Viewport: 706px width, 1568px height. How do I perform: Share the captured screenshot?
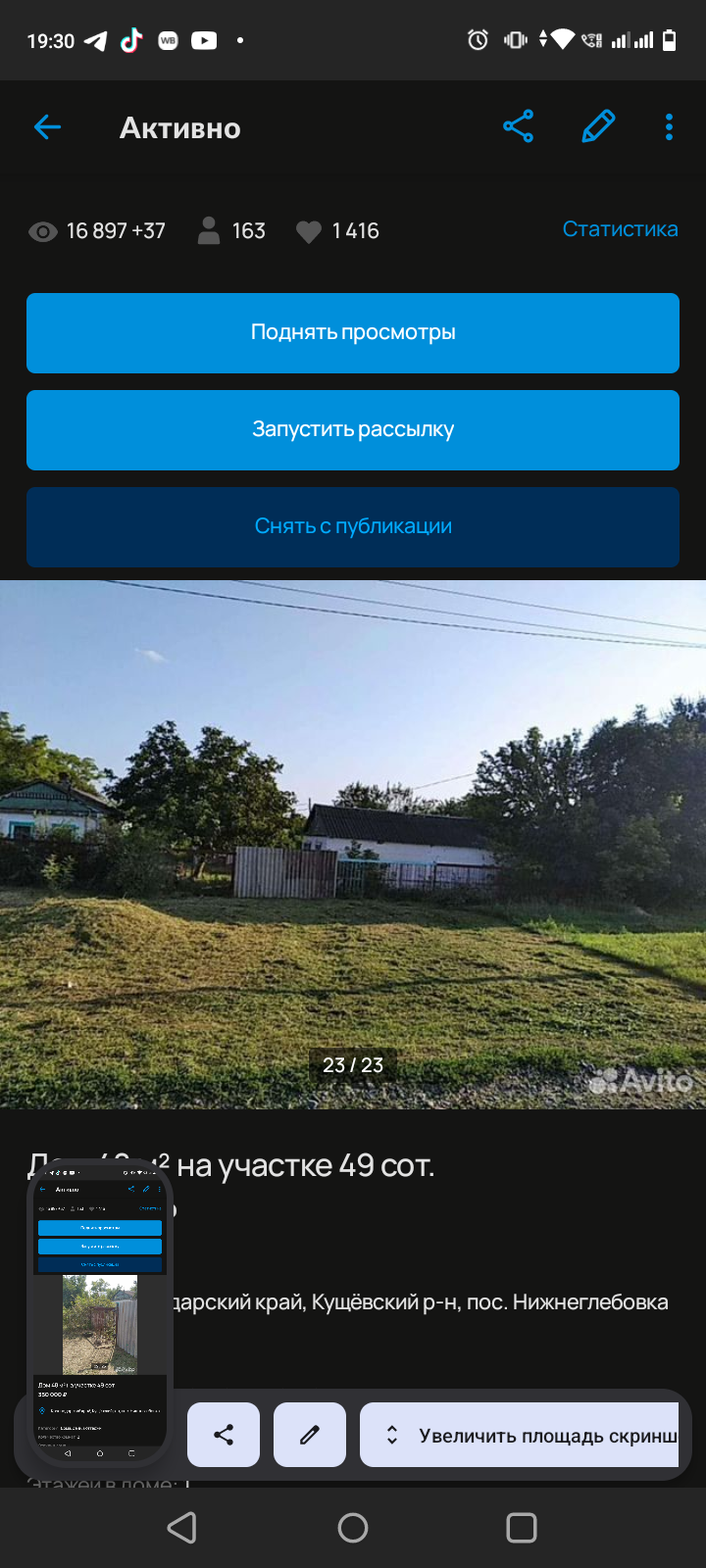tap(224, 1435)
